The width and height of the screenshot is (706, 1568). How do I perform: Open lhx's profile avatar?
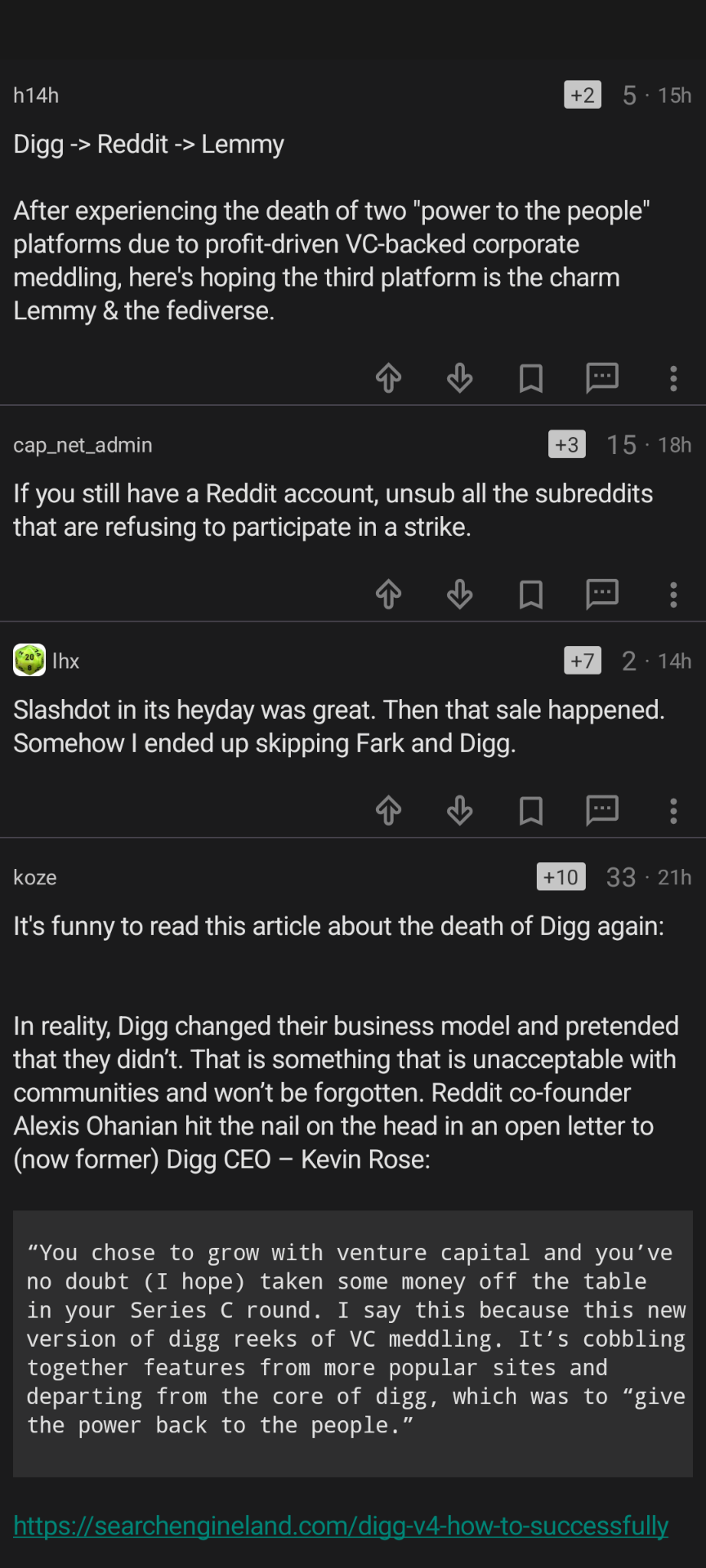(x=29, y=660)
